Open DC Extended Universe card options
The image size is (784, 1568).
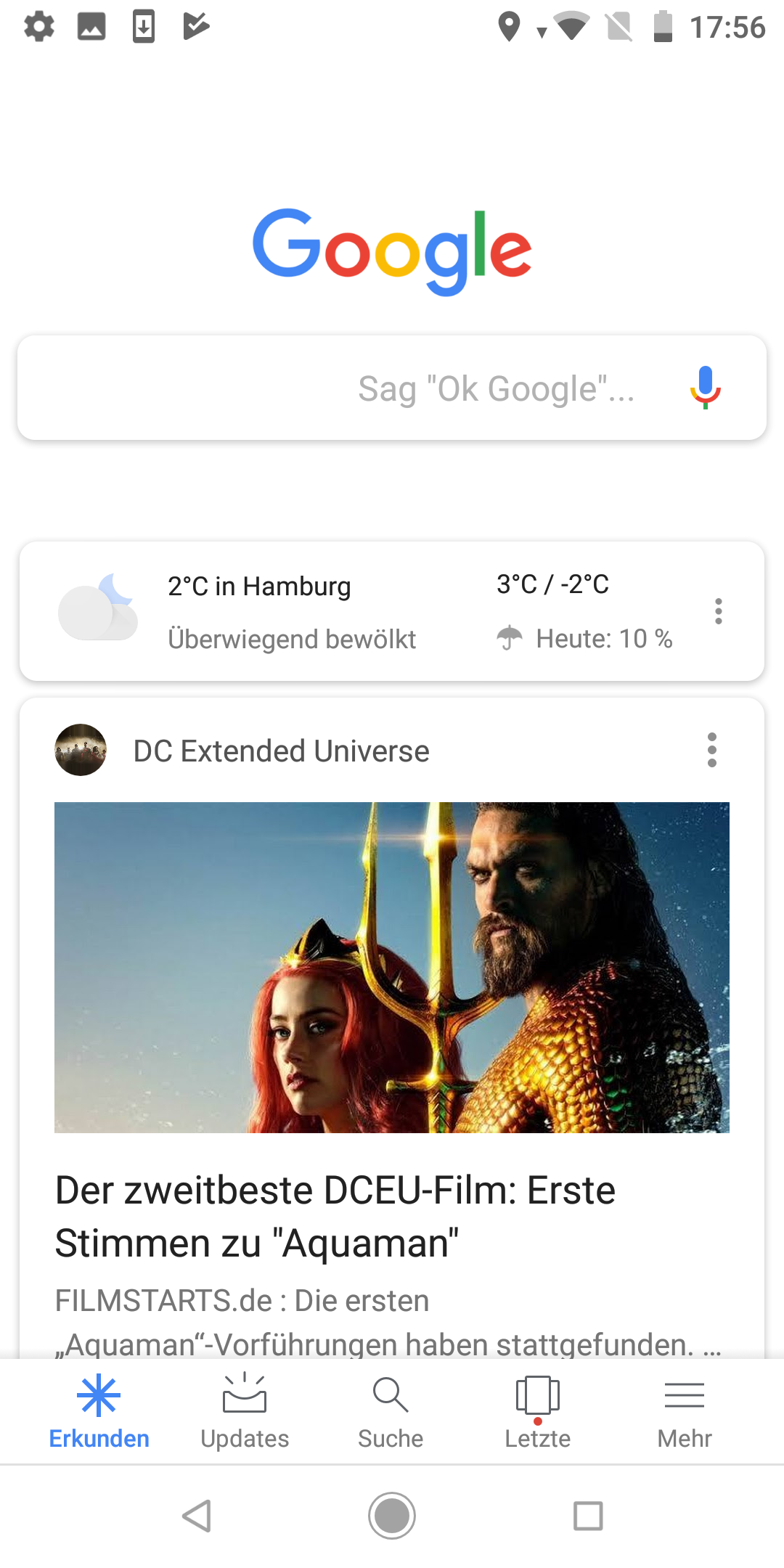711,750
